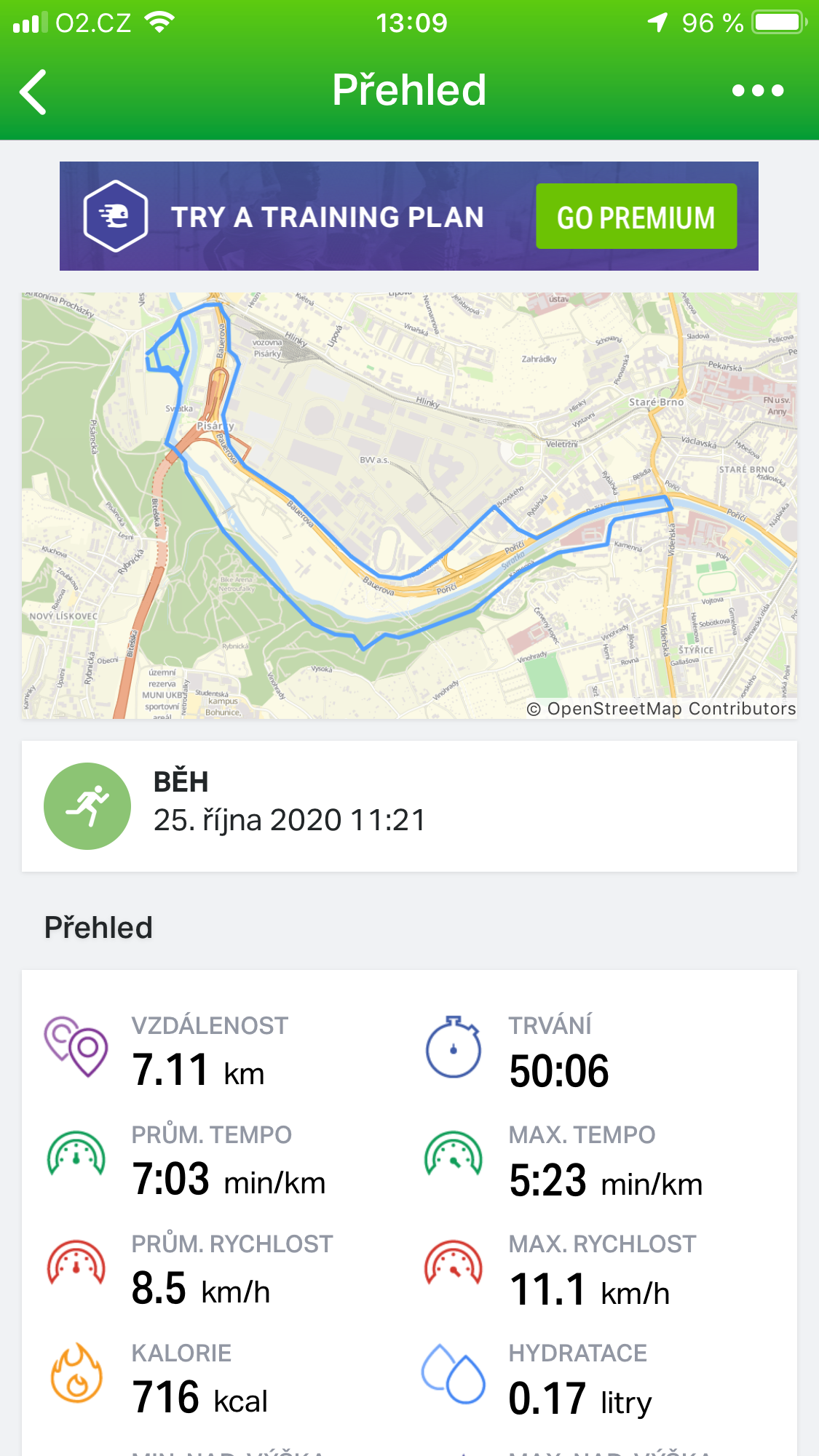
Task: Go back from the Přehled screen
Action: [33, 92]
